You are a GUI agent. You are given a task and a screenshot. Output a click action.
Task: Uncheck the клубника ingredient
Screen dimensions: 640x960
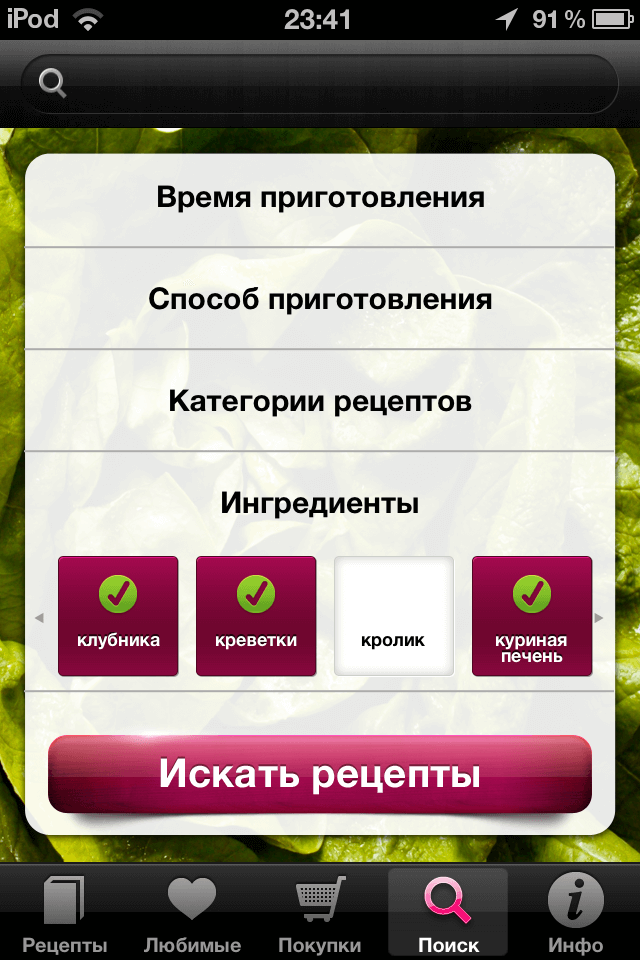click(118, 616)
